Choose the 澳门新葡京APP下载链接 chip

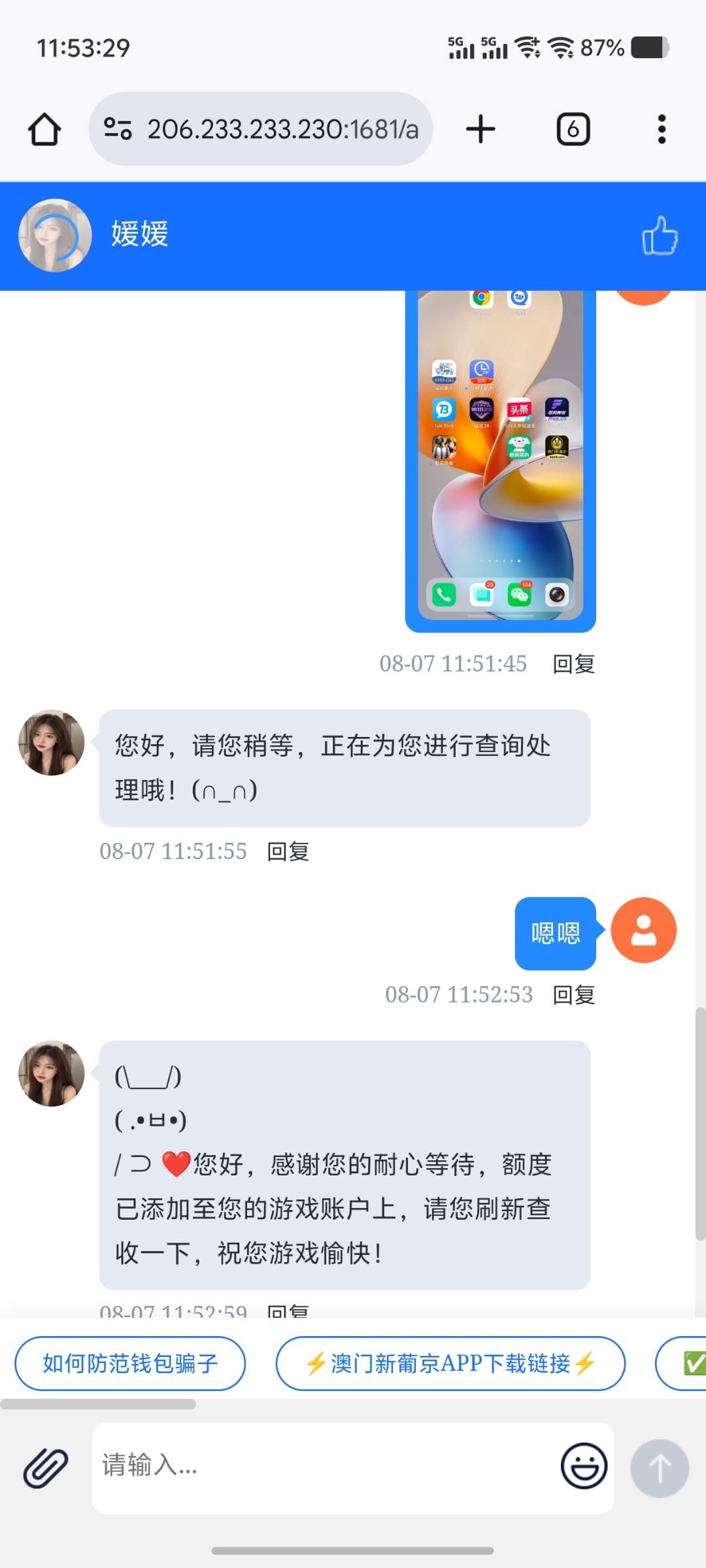coord(450,1364)
